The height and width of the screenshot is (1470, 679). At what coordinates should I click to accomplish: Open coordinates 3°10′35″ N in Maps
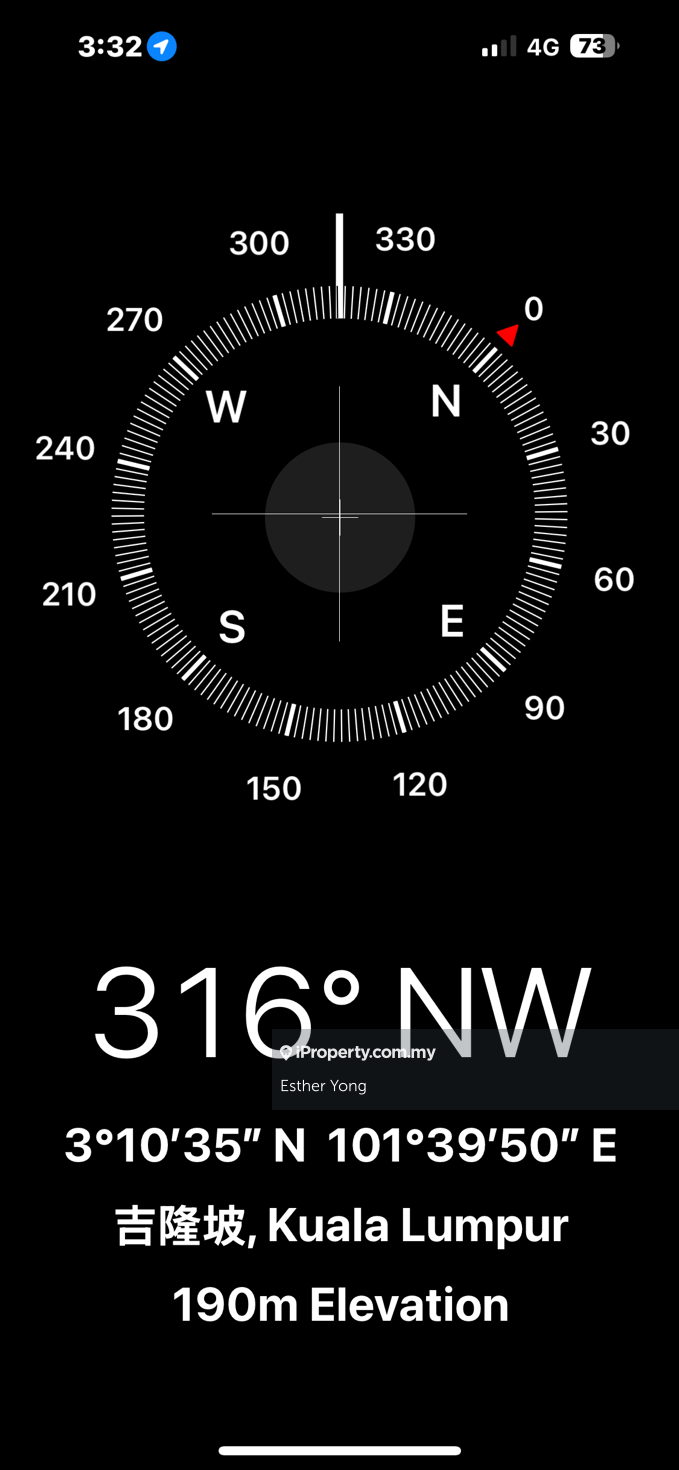pyautogui.click(x=340, y=1146)
